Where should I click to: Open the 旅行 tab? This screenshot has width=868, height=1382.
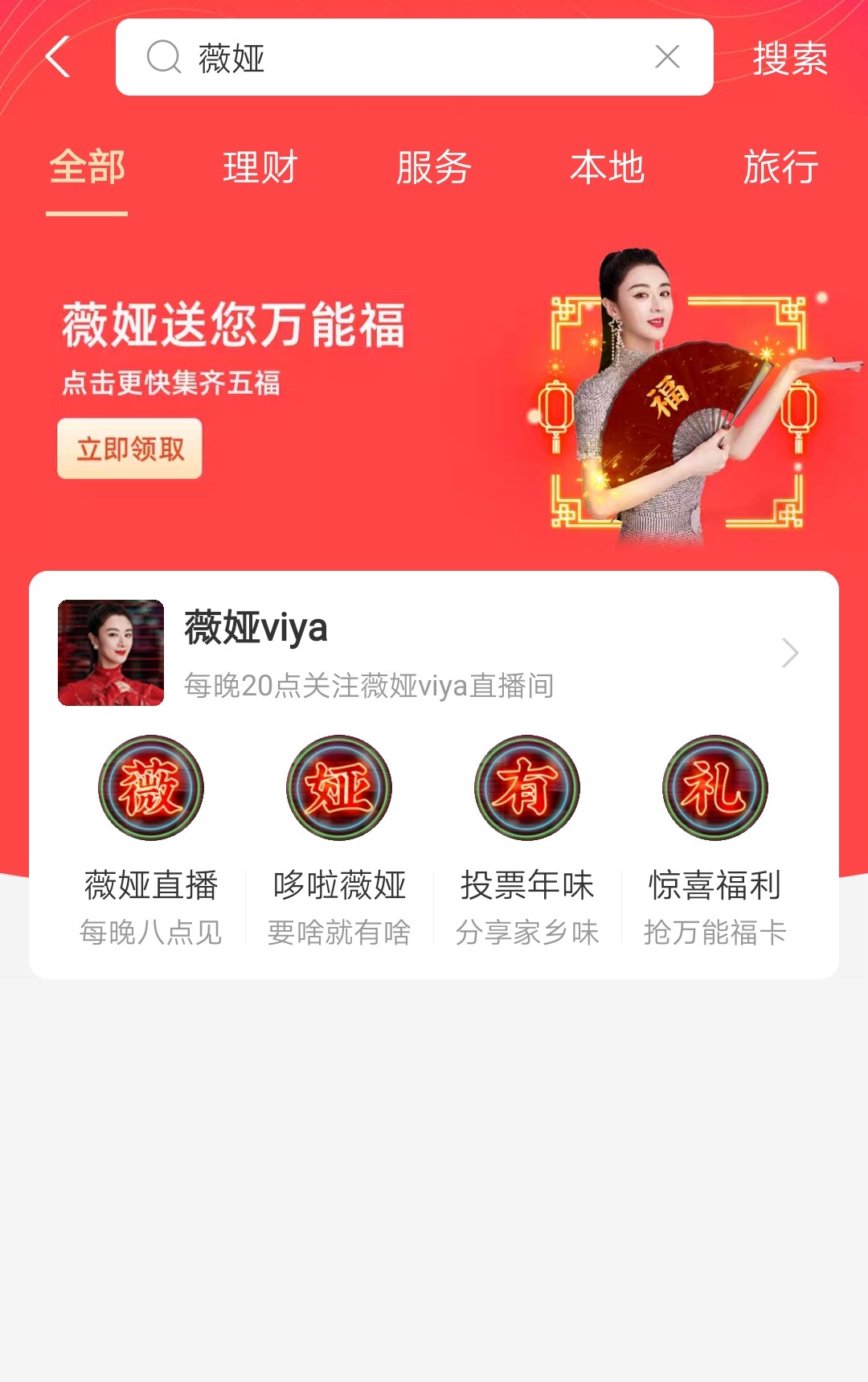point(782,168)
